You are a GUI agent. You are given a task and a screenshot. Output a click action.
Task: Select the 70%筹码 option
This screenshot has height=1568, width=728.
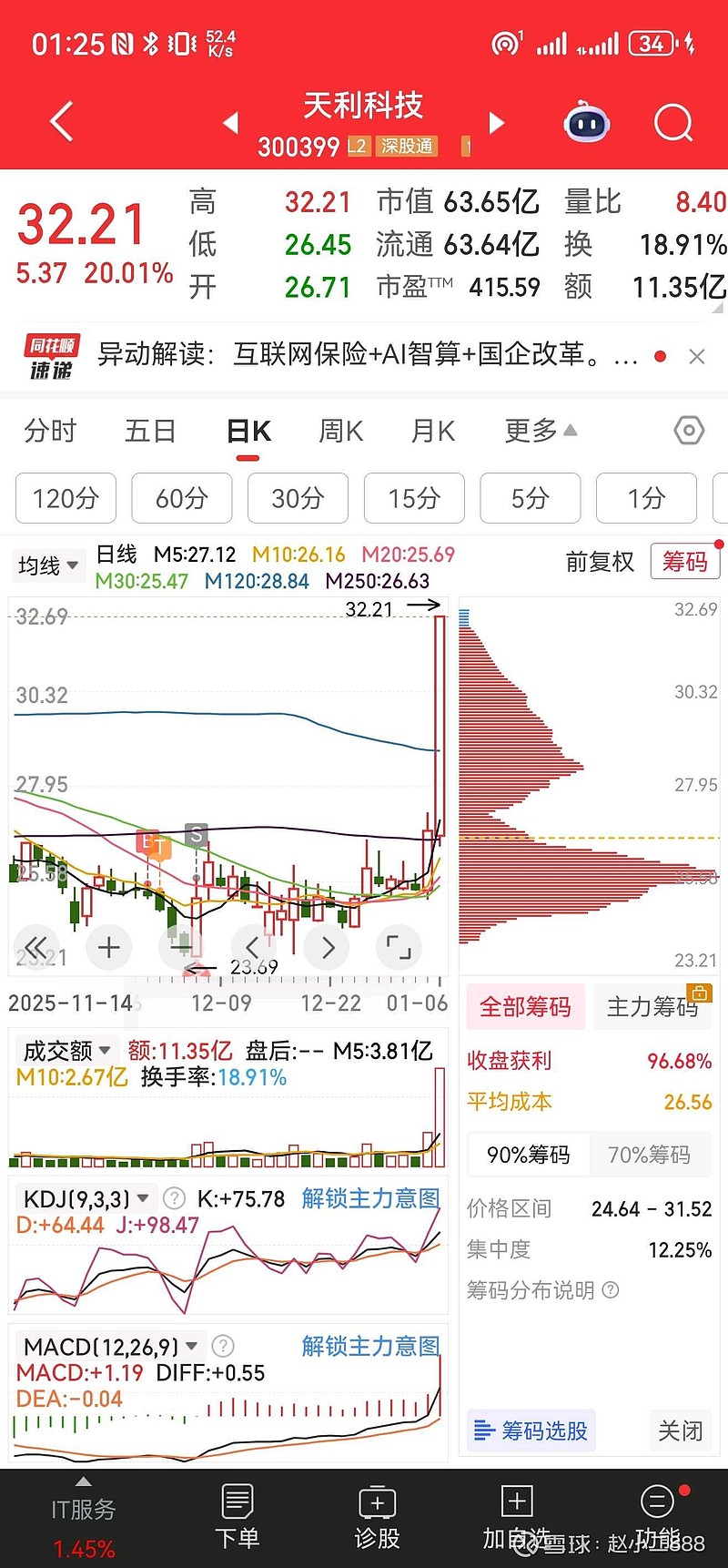[649, 1156]
